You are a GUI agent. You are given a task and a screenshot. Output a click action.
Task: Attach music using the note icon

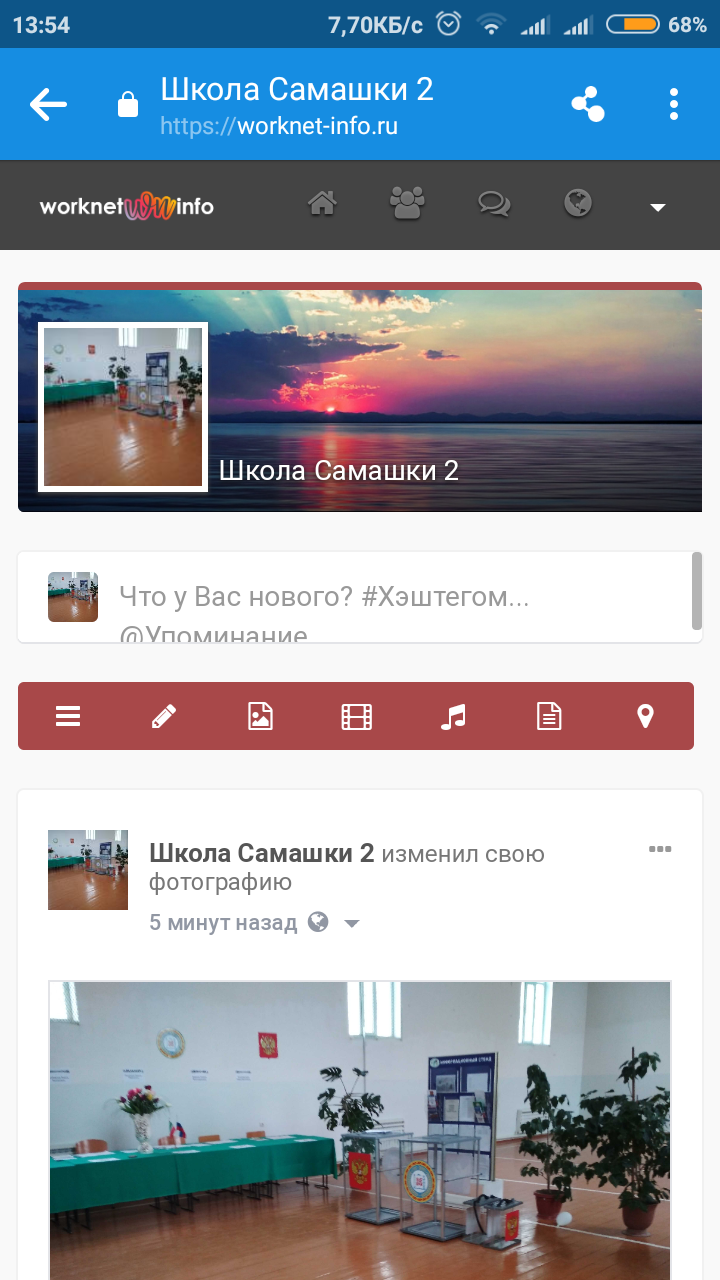(x=453, y=716)
